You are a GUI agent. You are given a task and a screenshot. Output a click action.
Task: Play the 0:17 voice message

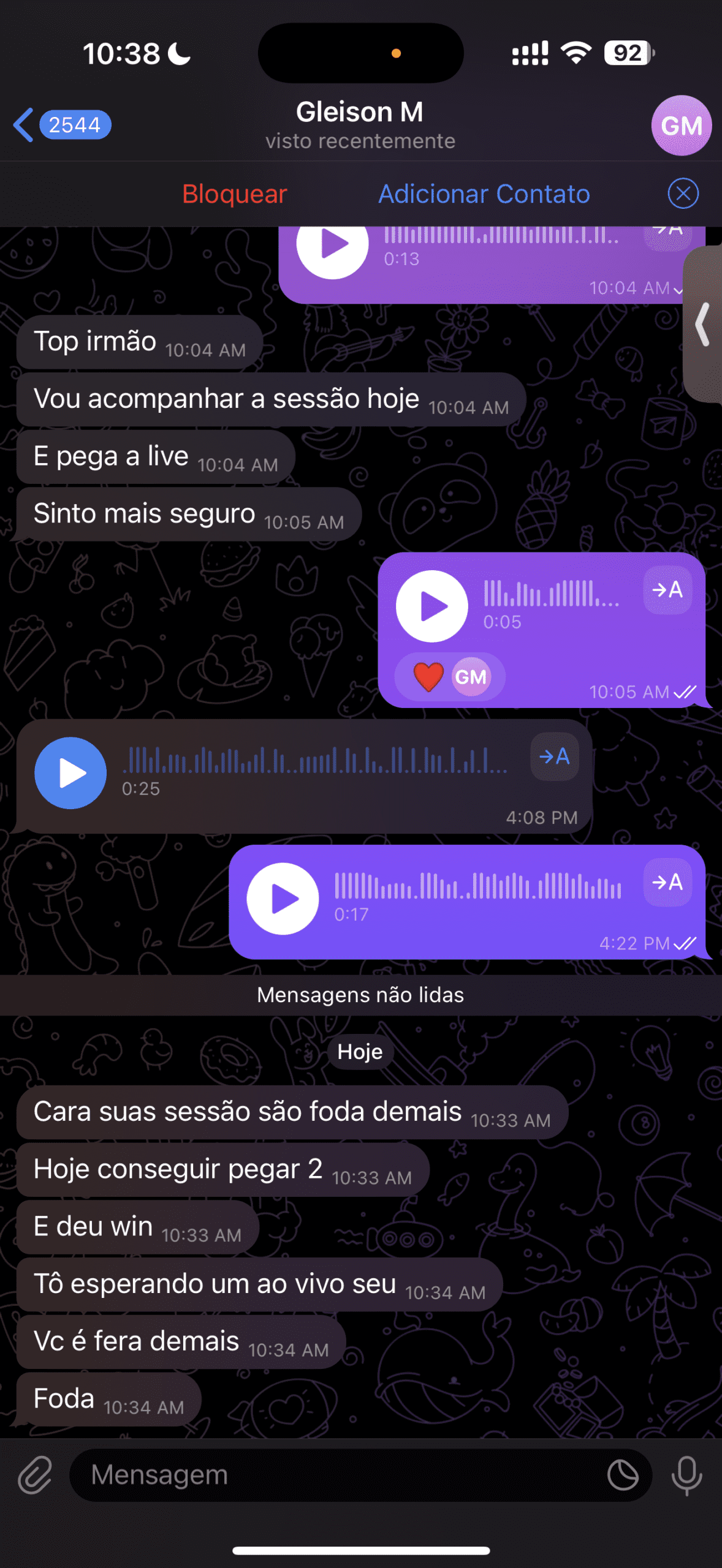point(283,899)
